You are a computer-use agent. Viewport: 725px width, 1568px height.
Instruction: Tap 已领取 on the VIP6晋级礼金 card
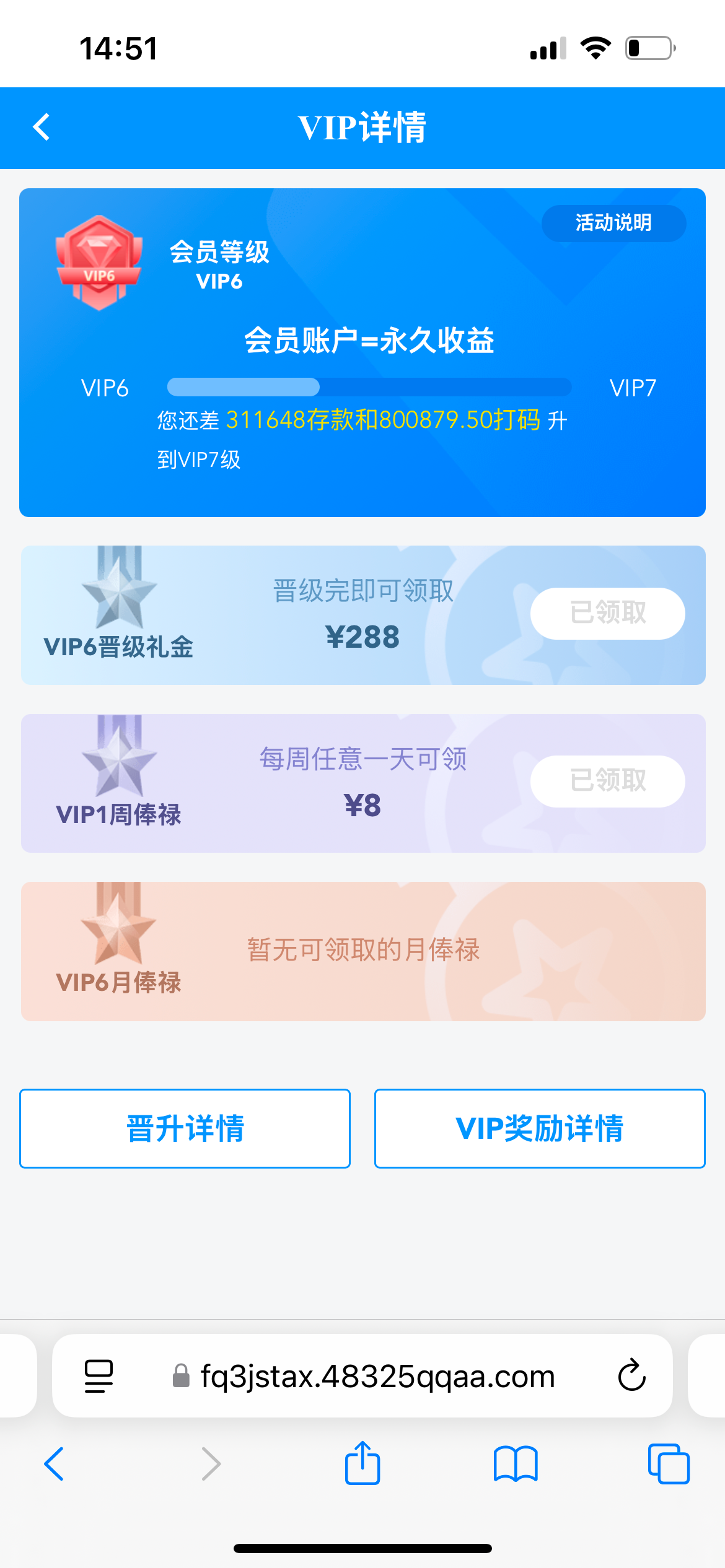(x=607, y=613)
